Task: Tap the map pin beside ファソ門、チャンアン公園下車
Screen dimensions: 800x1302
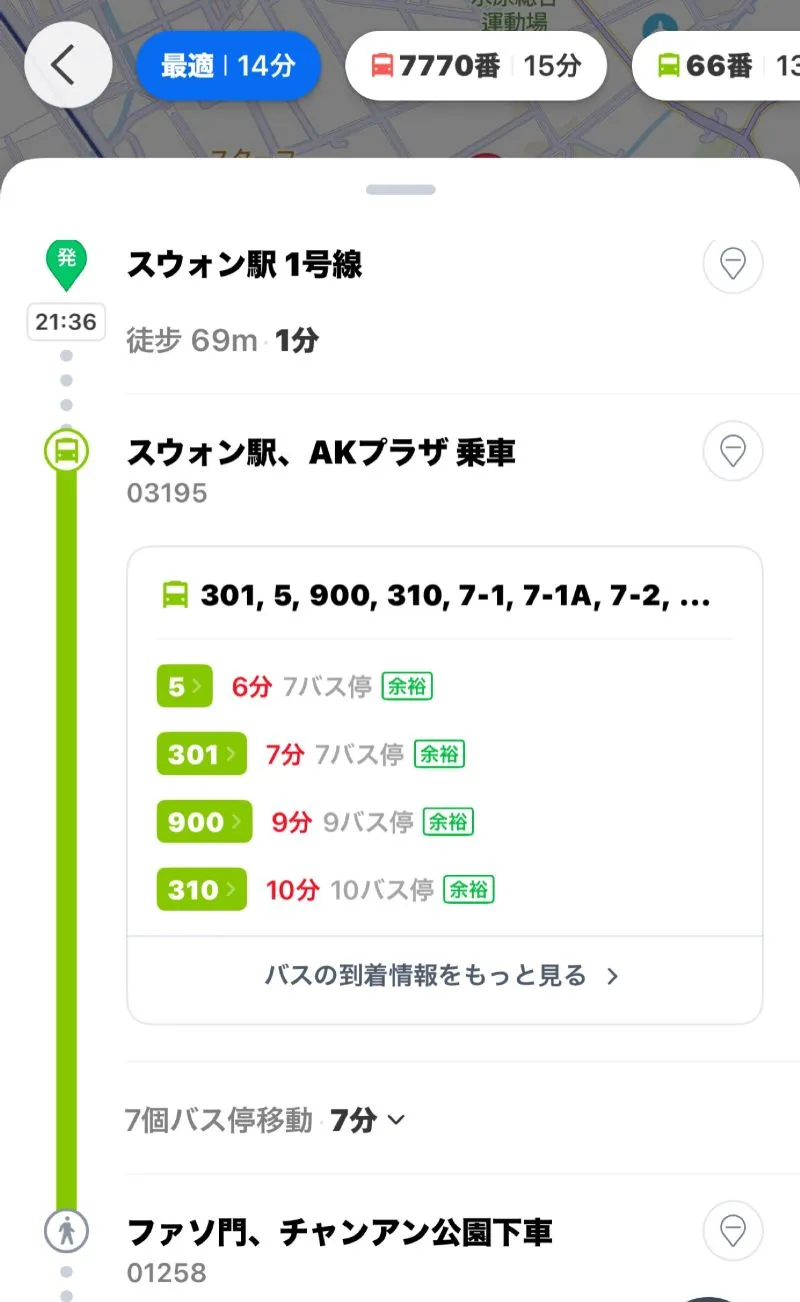Action: pyautogui.click(x=733, y=1231)
